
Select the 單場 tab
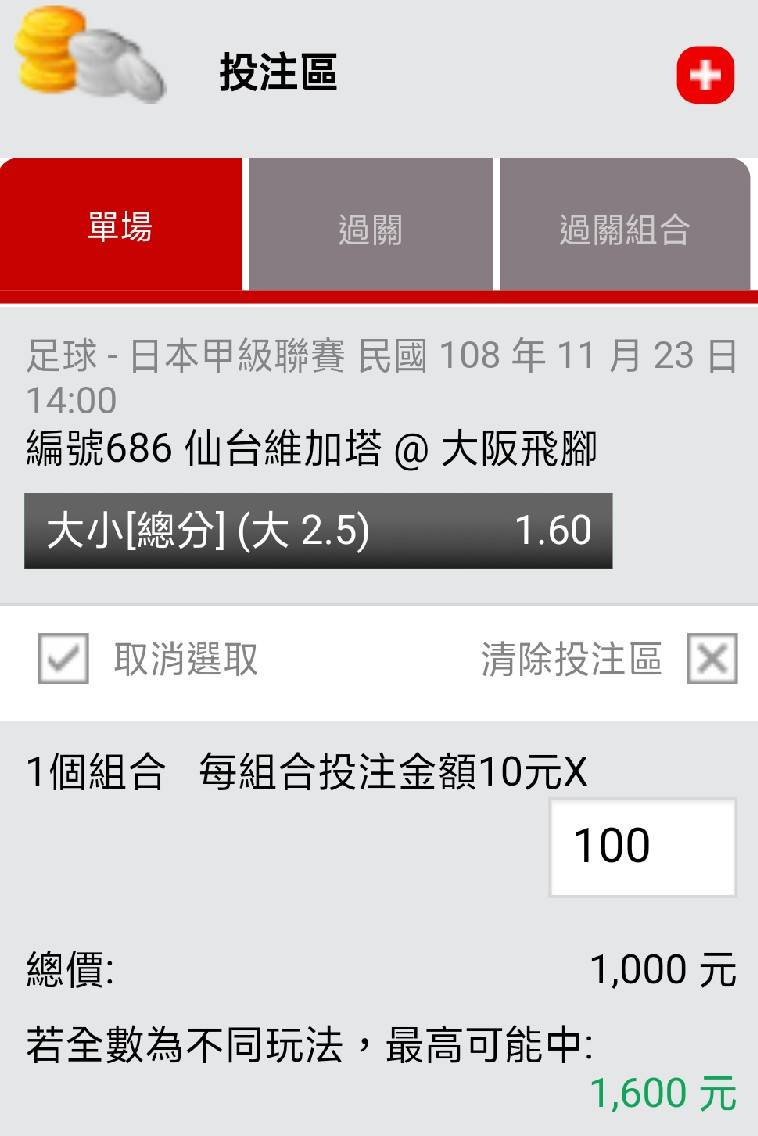click(x=121, y=227)
